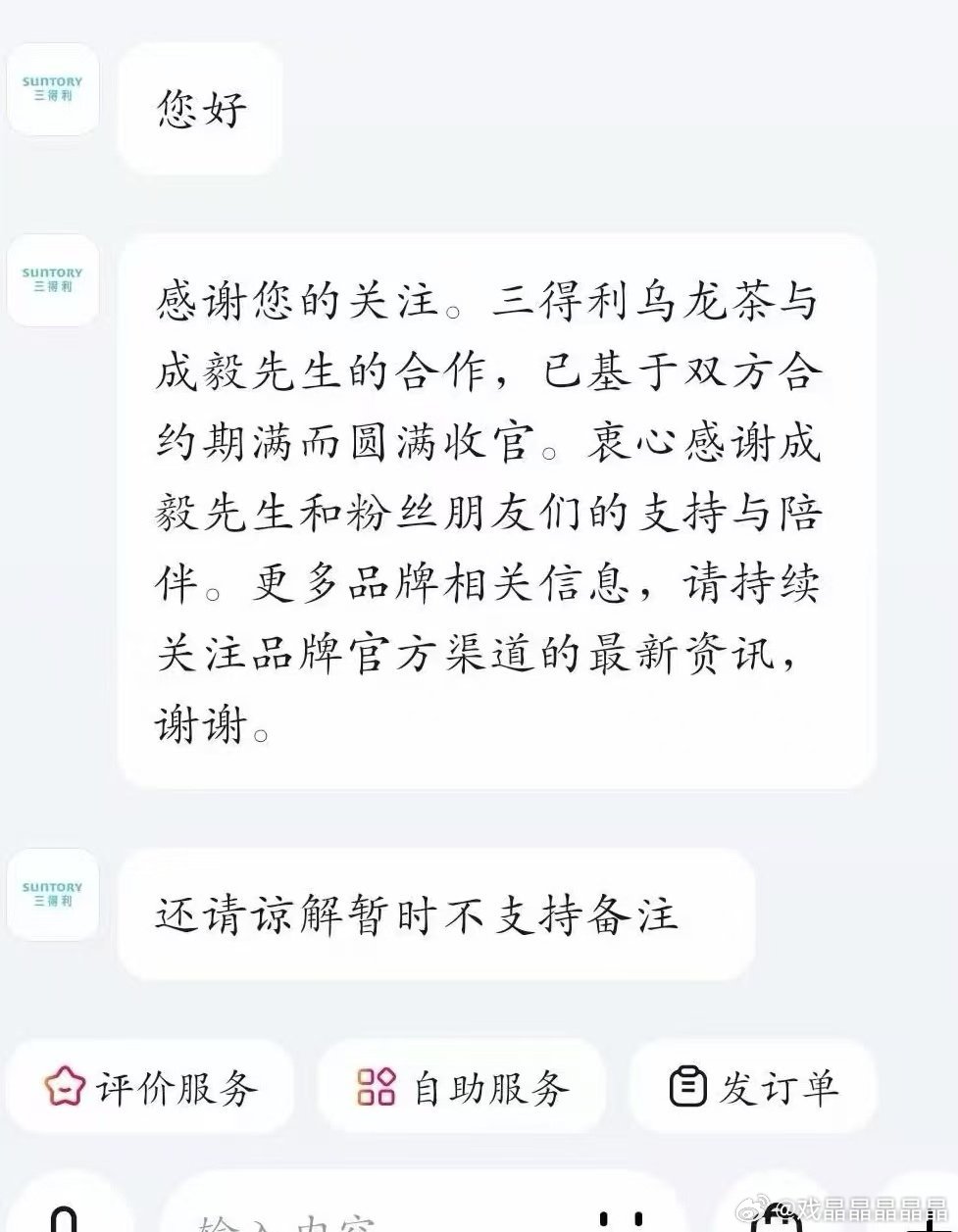Screen dimensions: 958x1232
Task: Click the SUNTORY 三得利 logo text on the avatar
Action: click(x=52, y=89)
